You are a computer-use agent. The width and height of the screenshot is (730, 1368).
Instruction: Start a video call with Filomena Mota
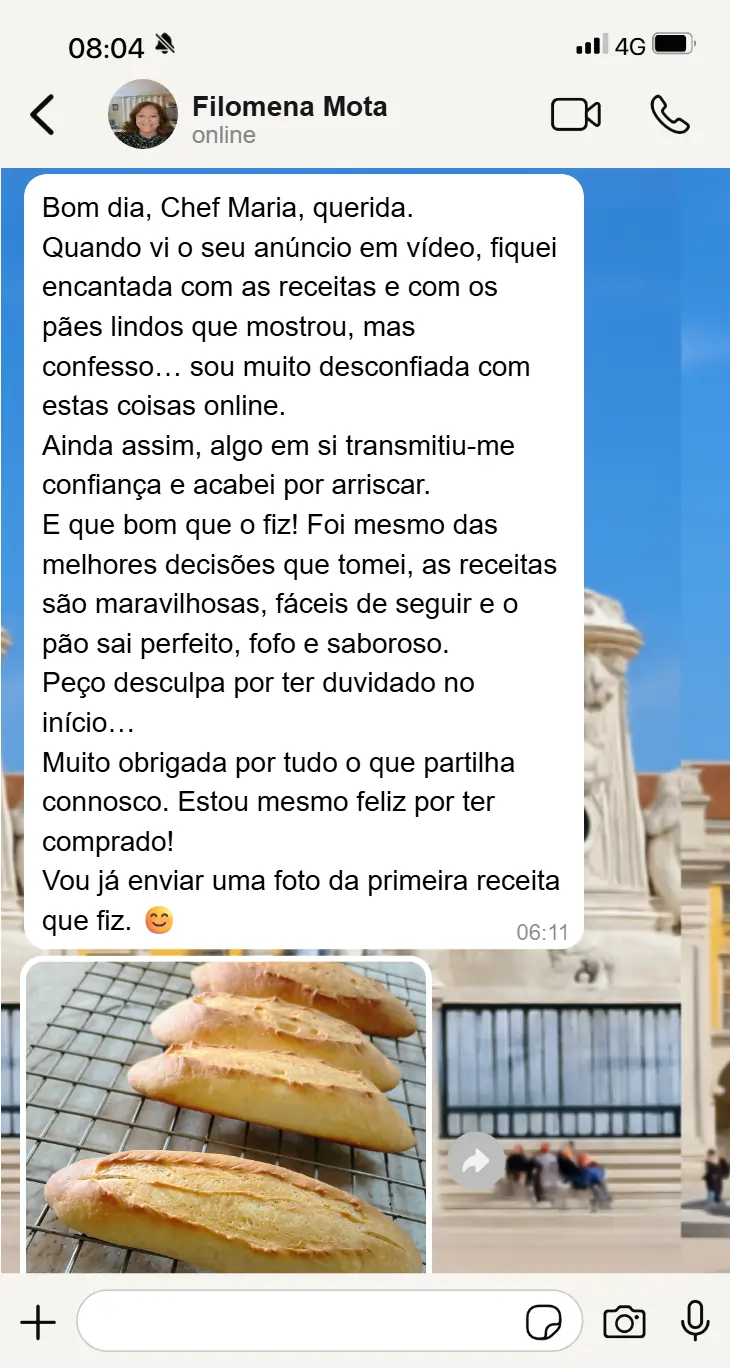(x=576, y=115)
